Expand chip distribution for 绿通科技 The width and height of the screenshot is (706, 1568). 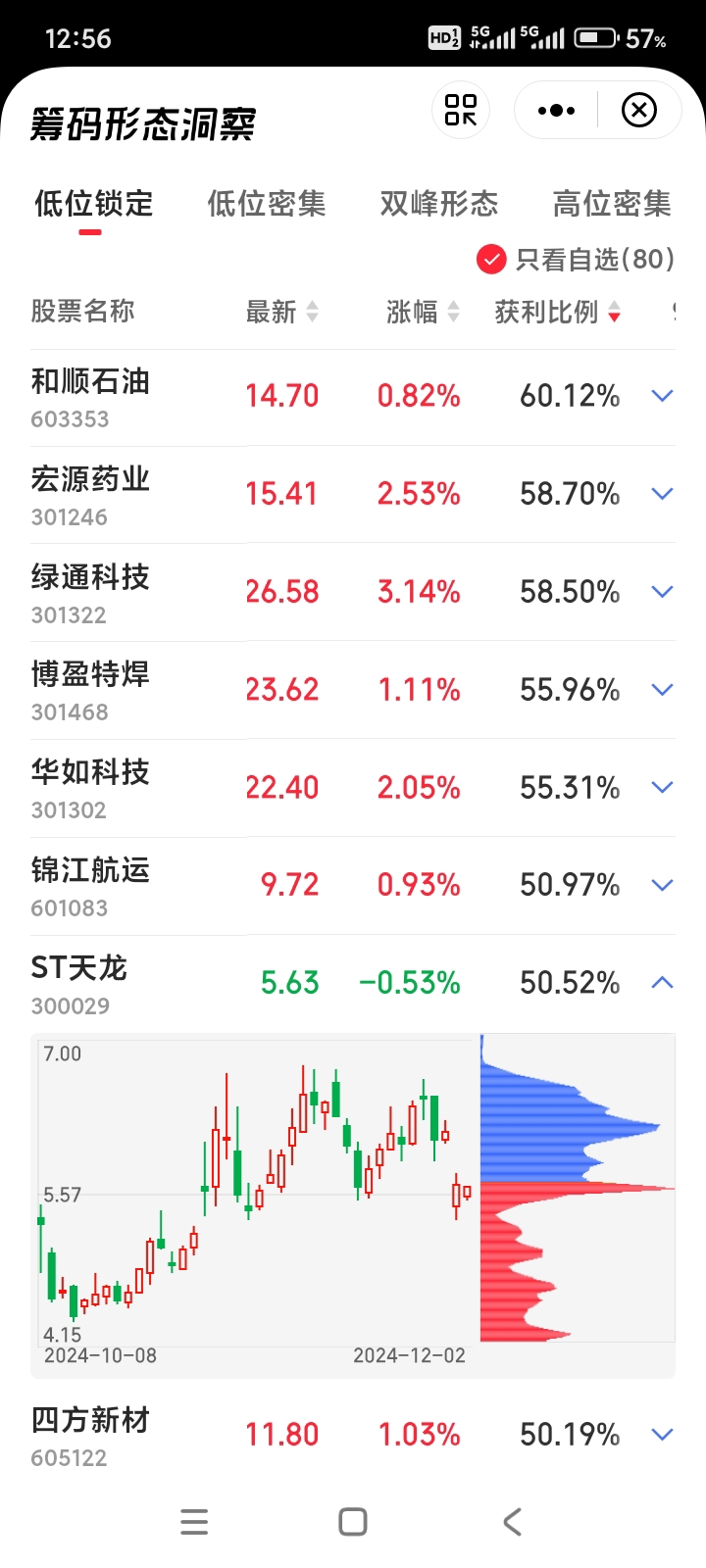[663, 592]
